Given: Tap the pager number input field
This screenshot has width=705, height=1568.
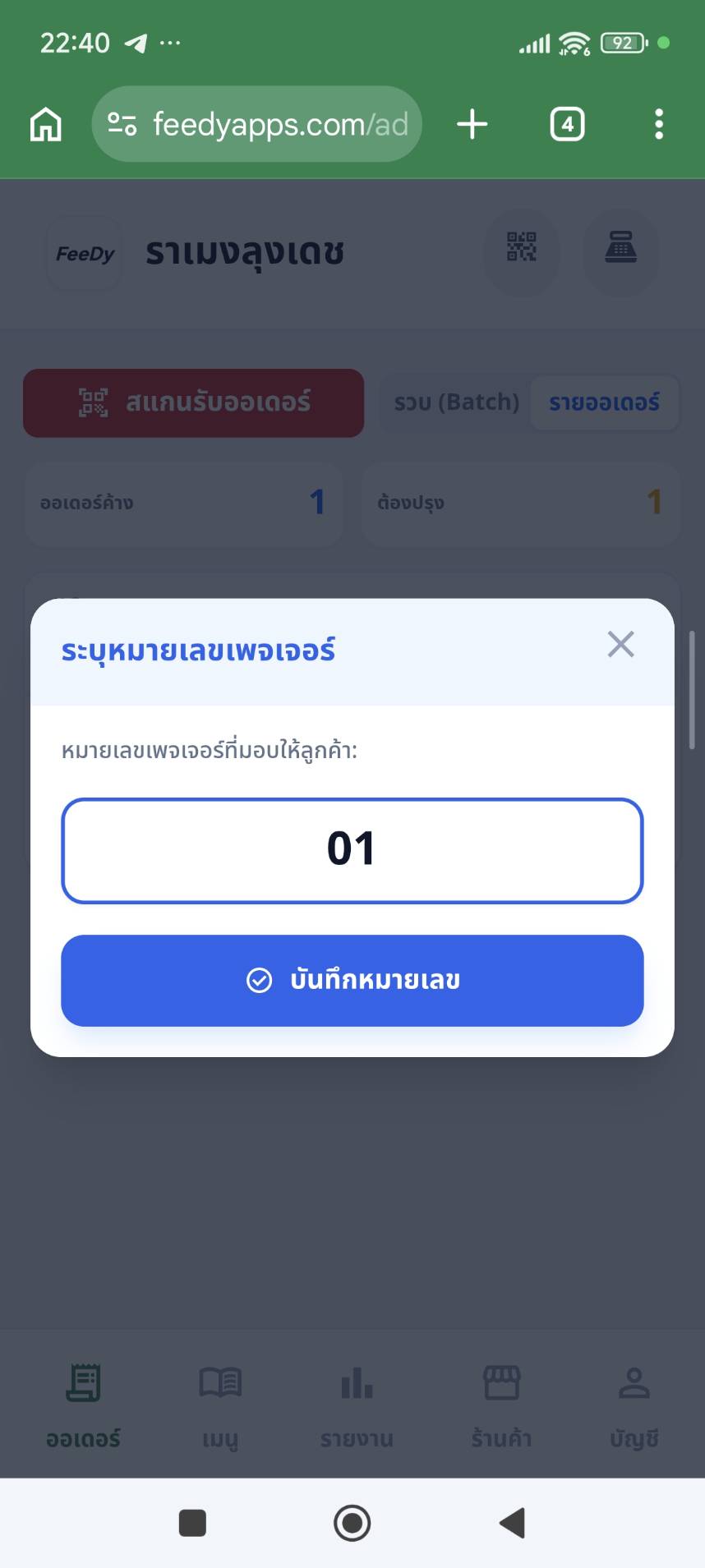Looking at the screenshot, I should (x=352, y=850).
